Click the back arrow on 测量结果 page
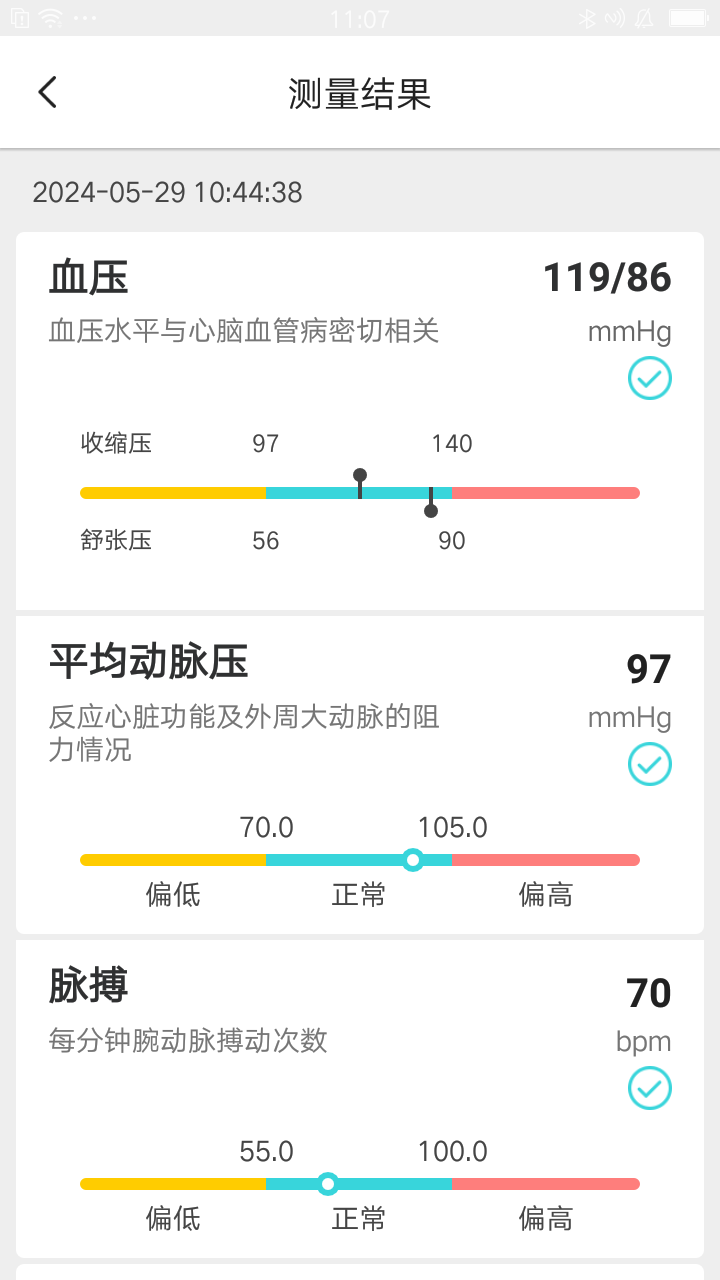Screen dimensions: 720x1280 point(47,90)
